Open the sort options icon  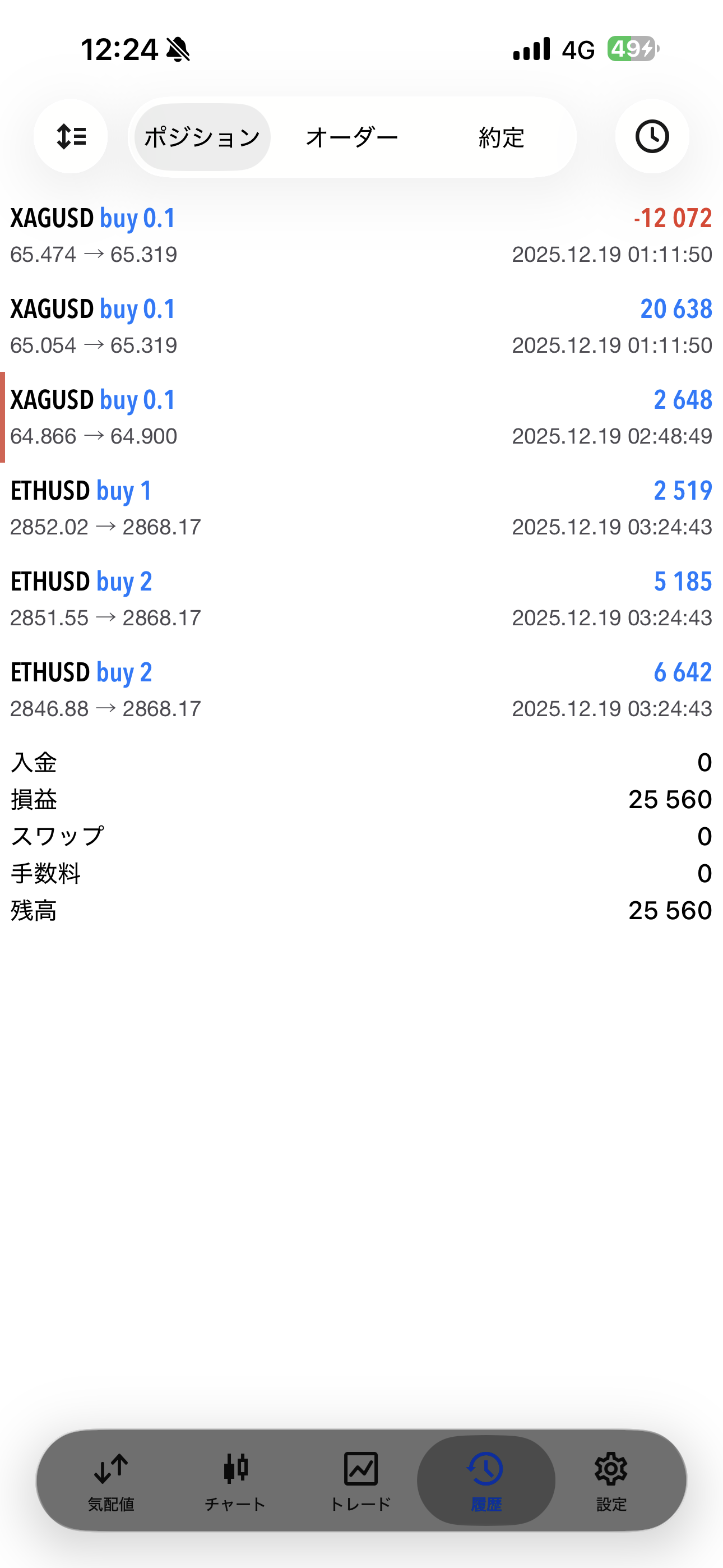tap(71, 136)
